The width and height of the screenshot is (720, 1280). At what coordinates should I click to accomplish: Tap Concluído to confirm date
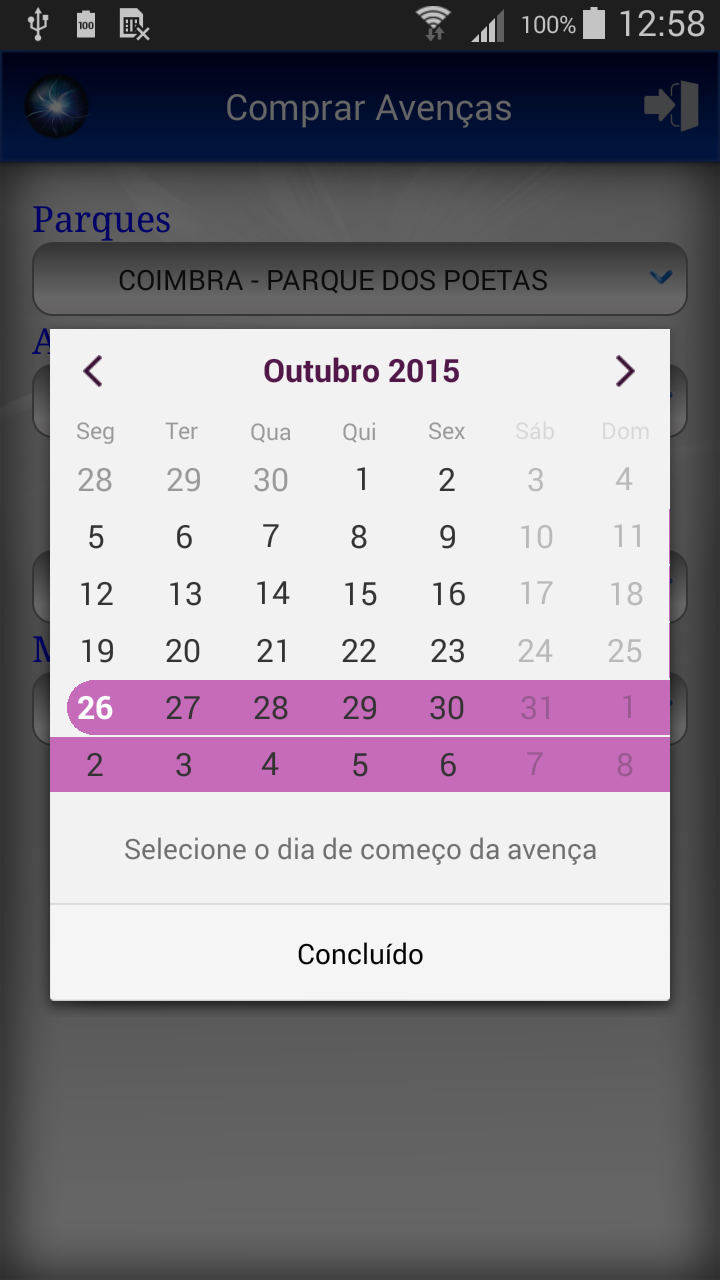[360, 954]
